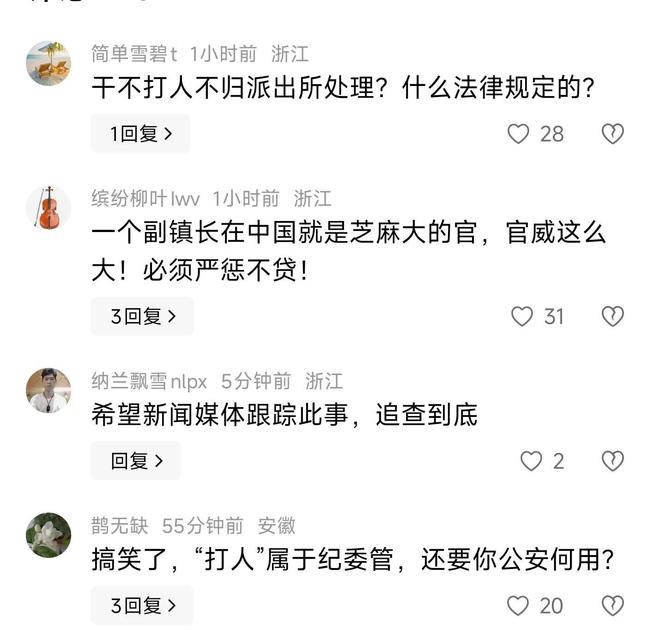Like 纳兰飘雪nlpx's comment
Screen dimensions: 660x630
[x=531, y=461]
